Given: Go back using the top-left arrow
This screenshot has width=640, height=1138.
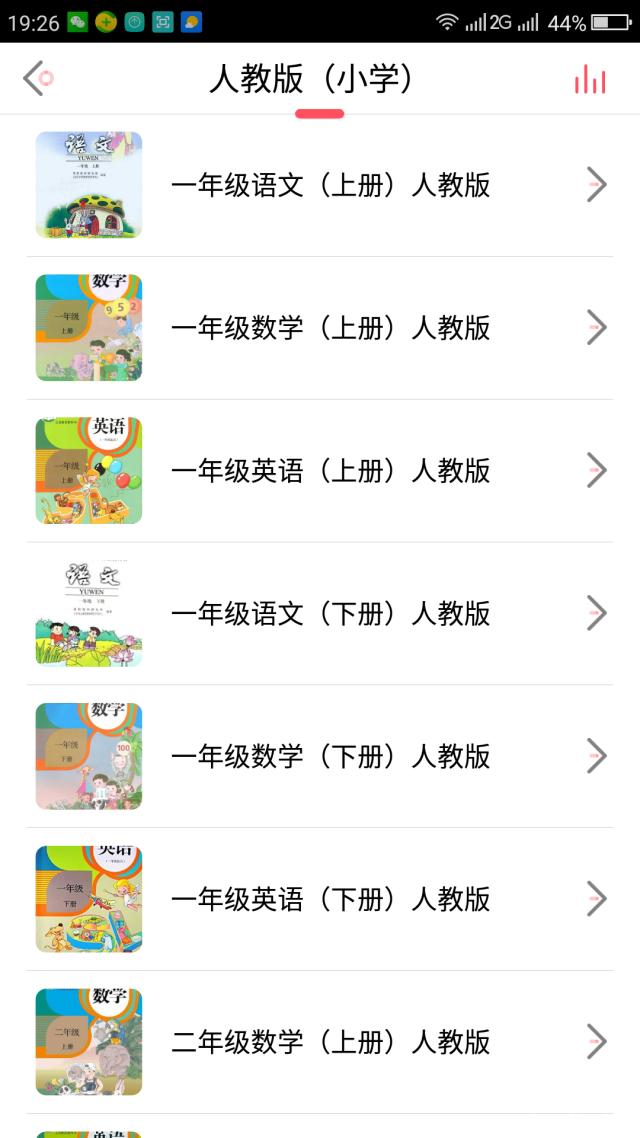Looking at the screenshot, I should coord(36,78).
